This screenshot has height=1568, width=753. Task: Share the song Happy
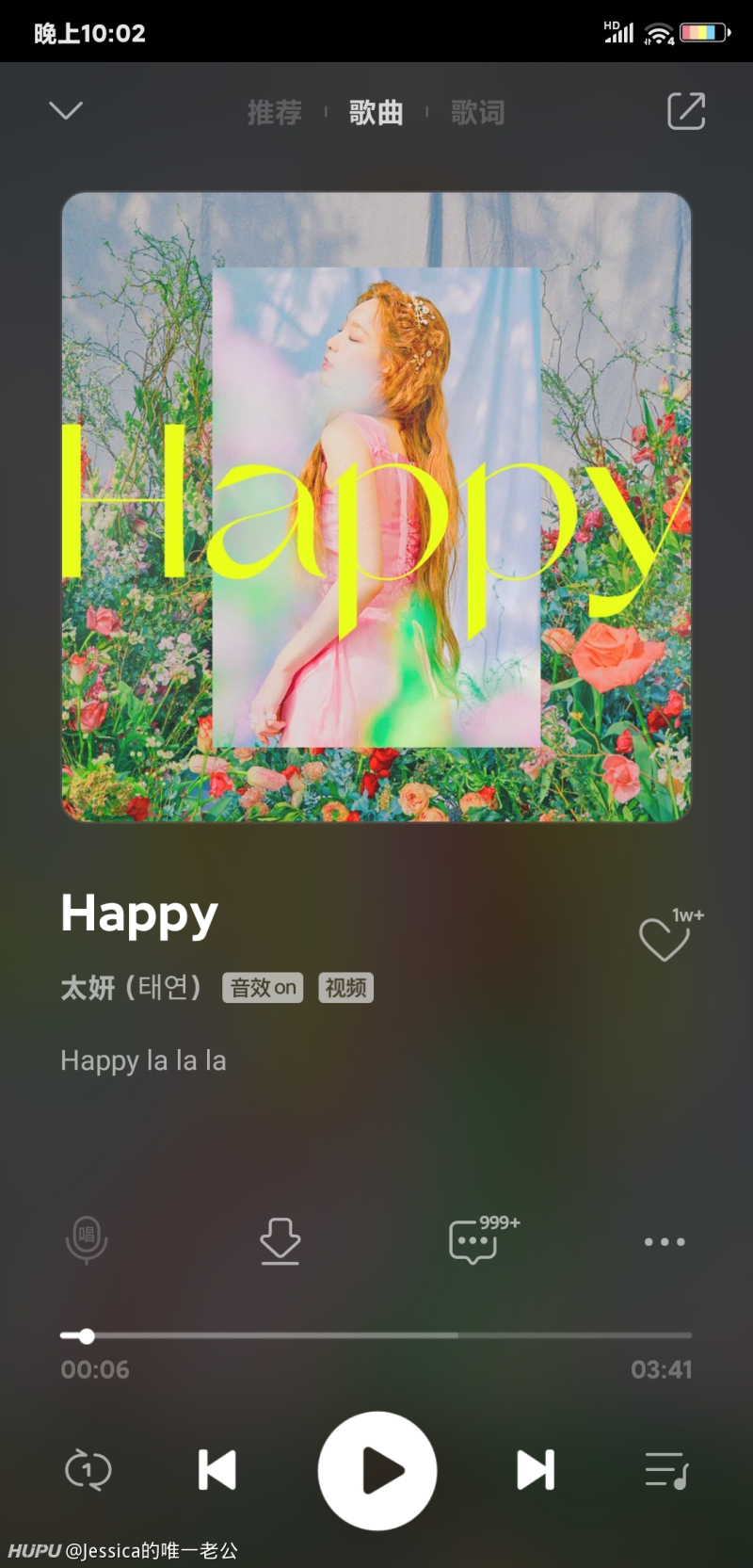(x=685, y=111)
